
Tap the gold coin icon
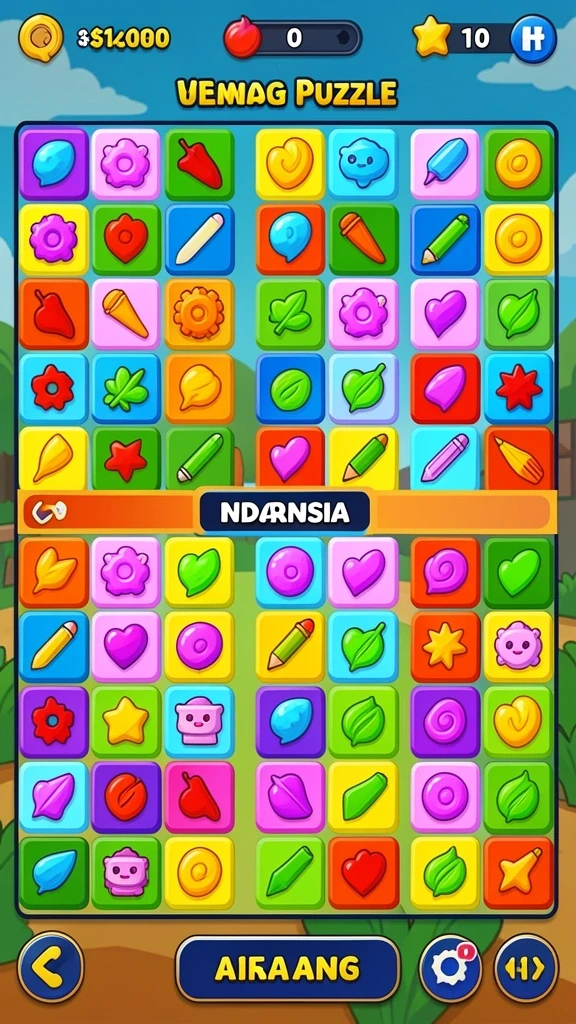click(40, 38)
